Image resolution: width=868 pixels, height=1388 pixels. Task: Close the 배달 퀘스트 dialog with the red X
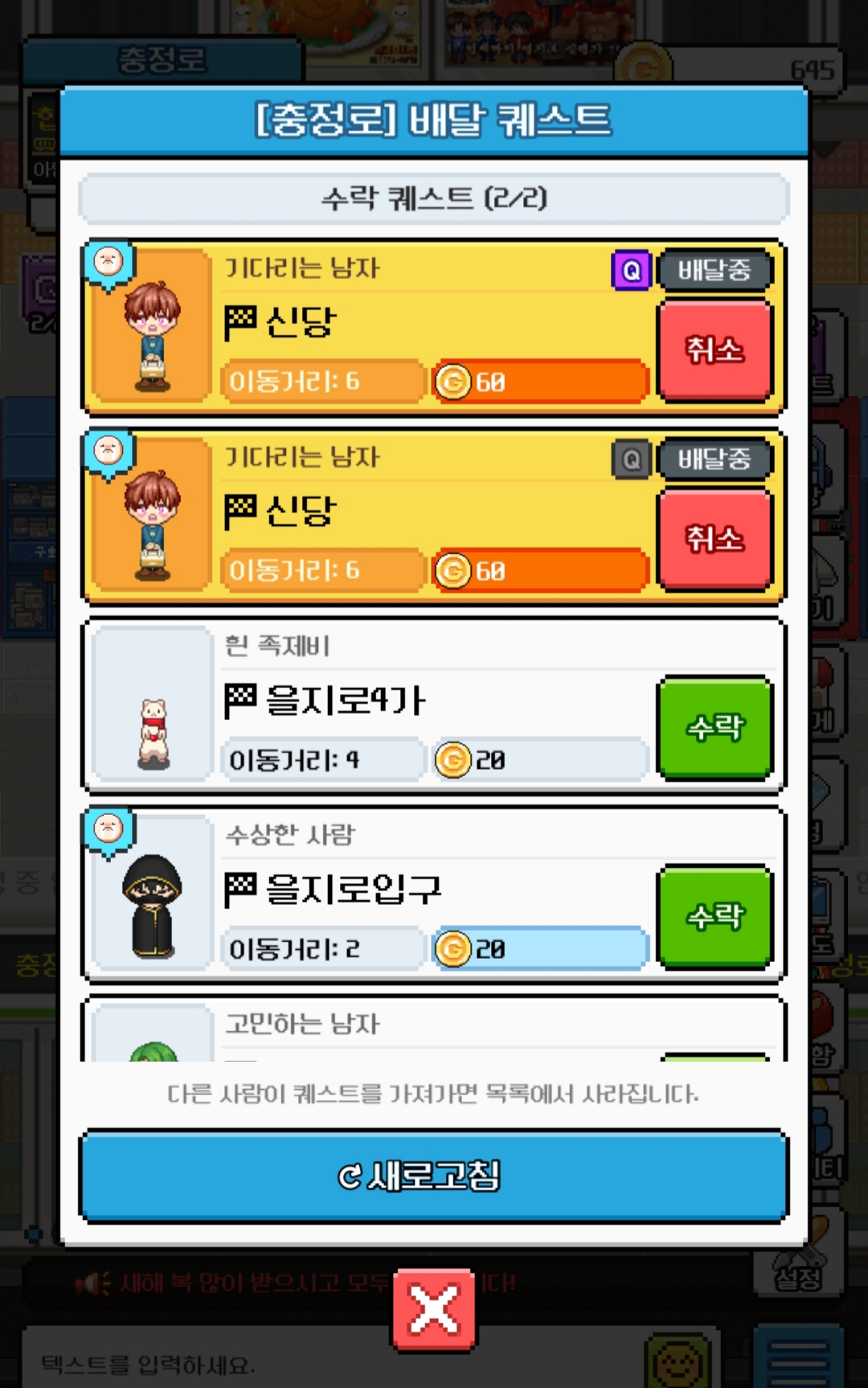(434, 1310)
